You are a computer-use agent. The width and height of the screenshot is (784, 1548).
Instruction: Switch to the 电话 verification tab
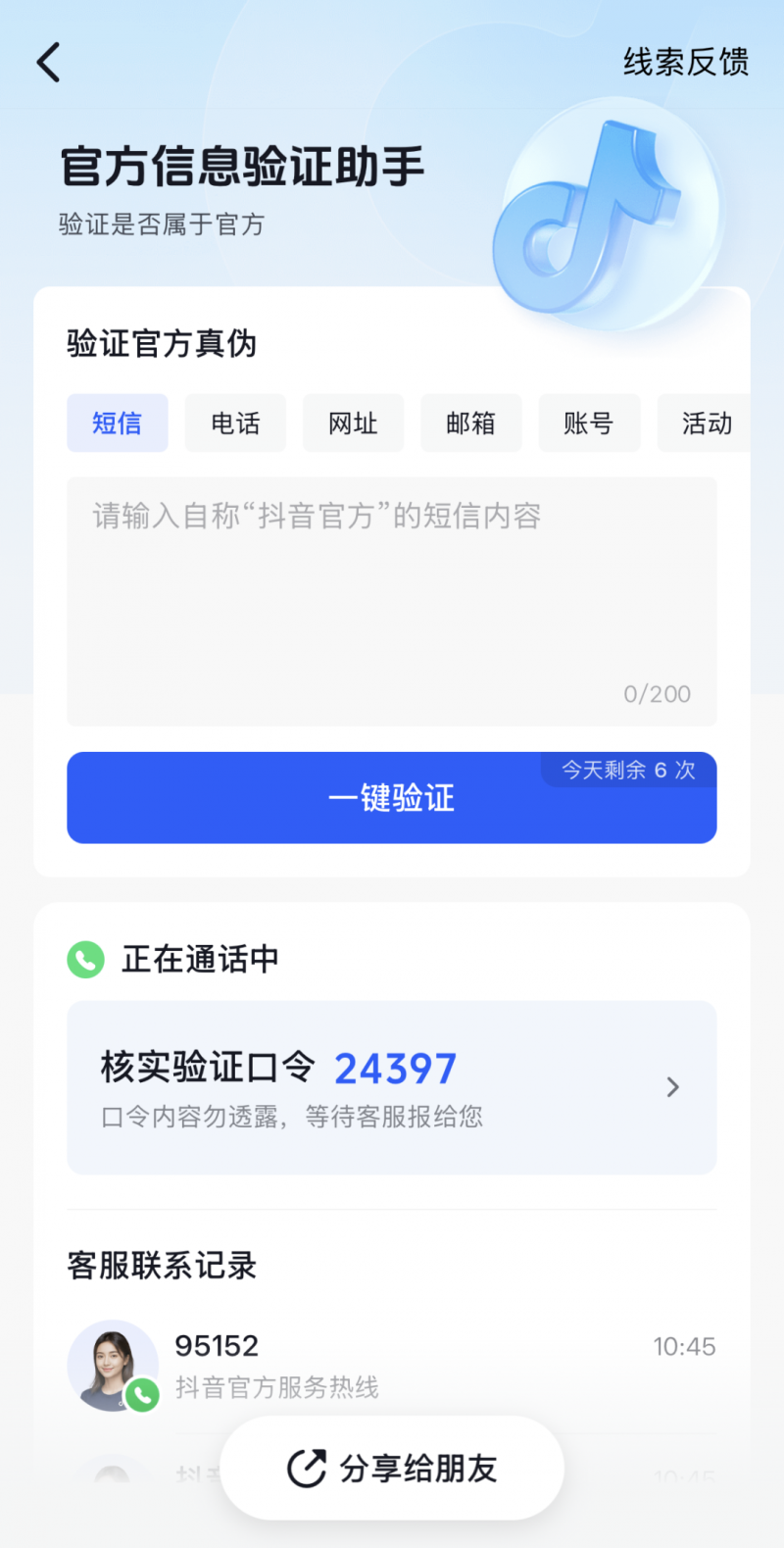click(234, 423)
